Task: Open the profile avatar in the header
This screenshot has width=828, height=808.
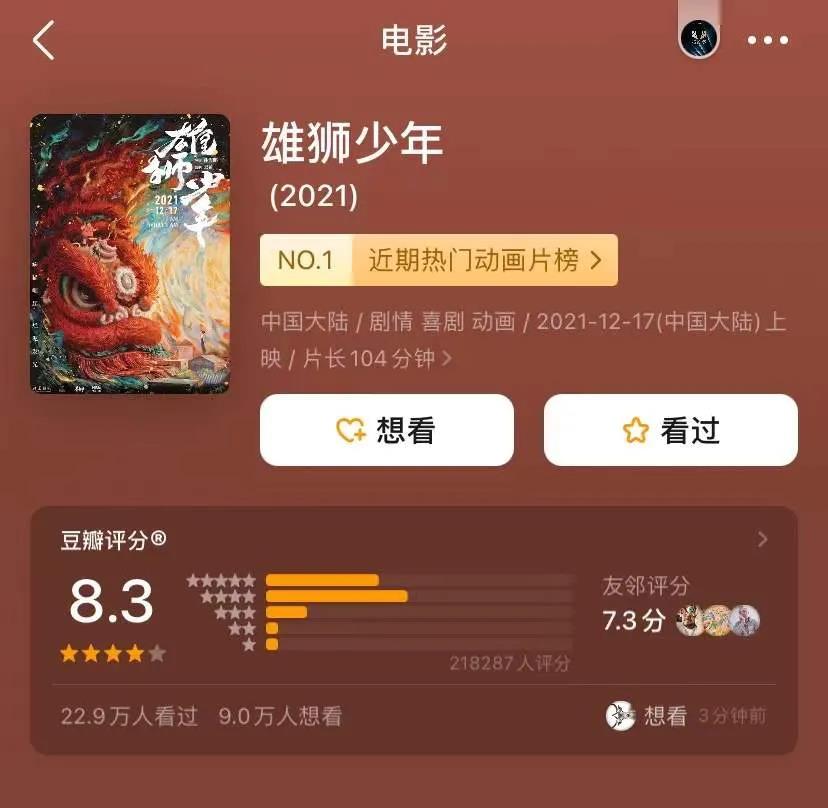Action: click(x=699, y=40)
